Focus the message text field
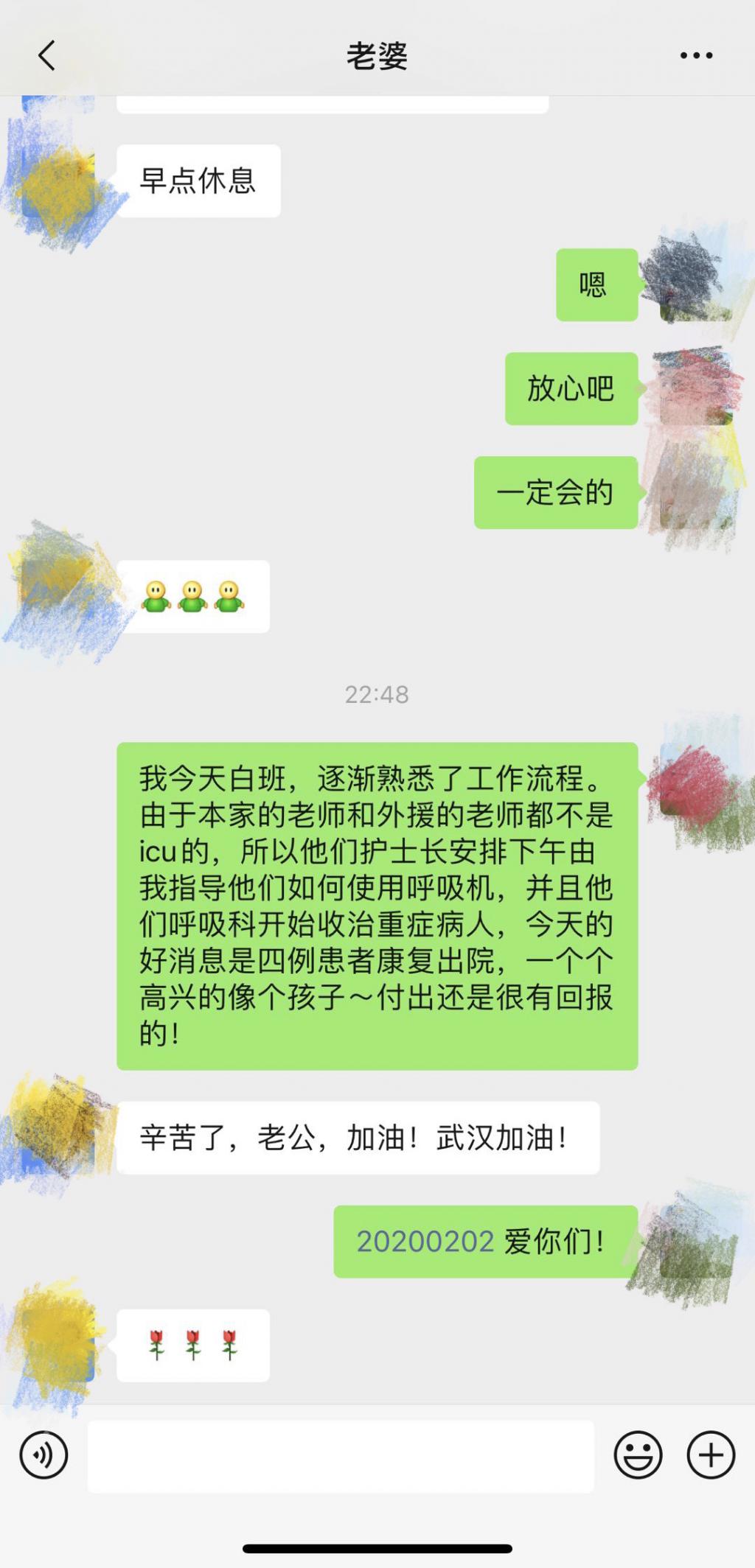The height and width of the screenshot is (1568, 755). pyautogui.click(x=341, y=1456)
